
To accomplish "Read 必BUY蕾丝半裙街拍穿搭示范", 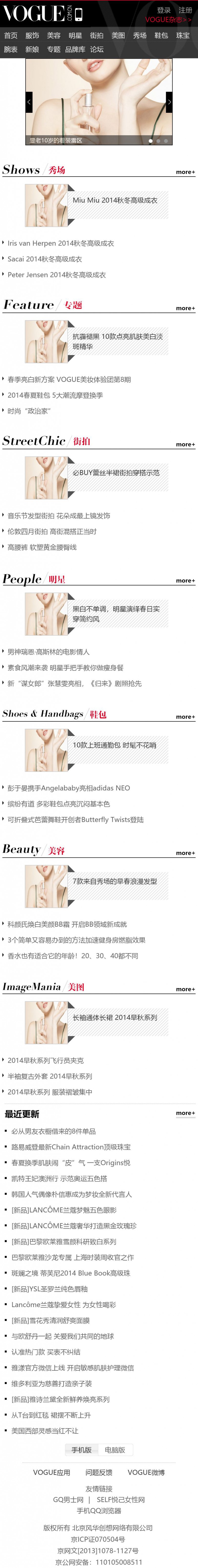I will [x=116, y=472].
